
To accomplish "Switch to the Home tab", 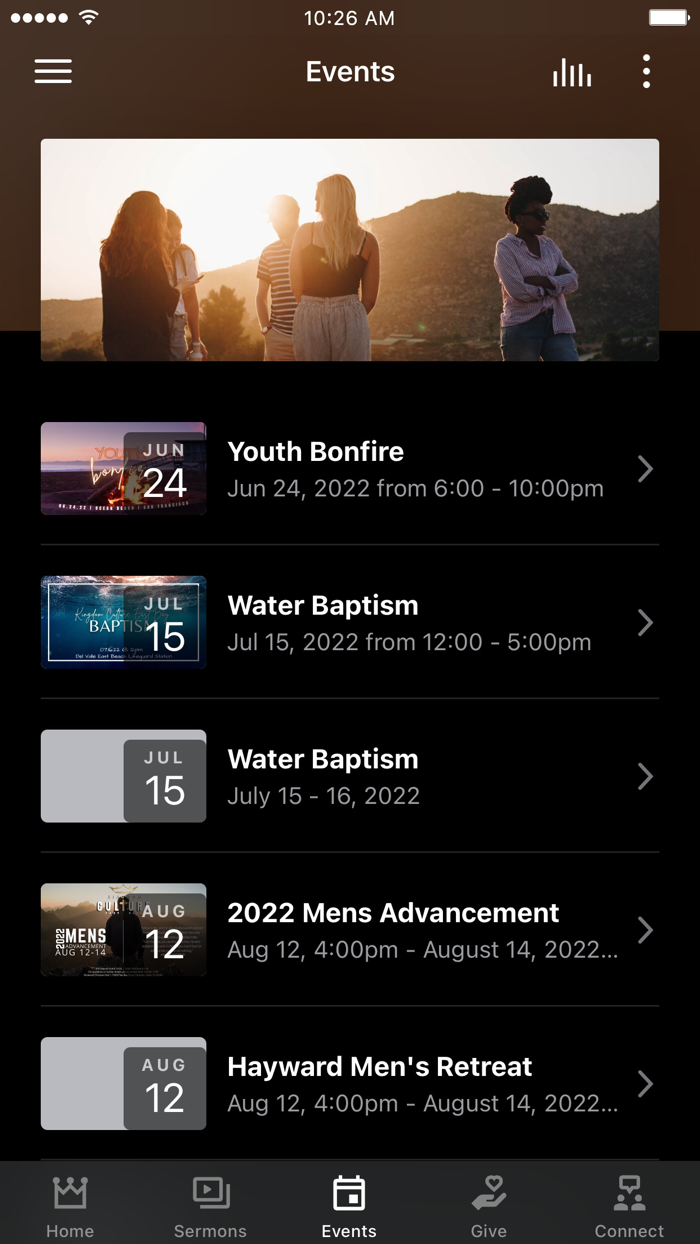I will point(70,1206).
